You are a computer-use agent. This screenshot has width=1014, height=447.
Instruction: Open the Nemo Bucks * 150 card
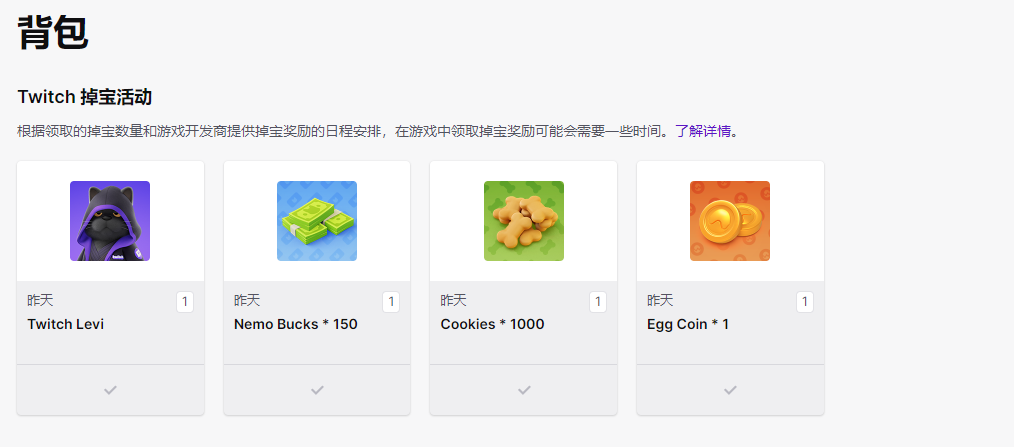pyautogui.click(x=316, y=222)
